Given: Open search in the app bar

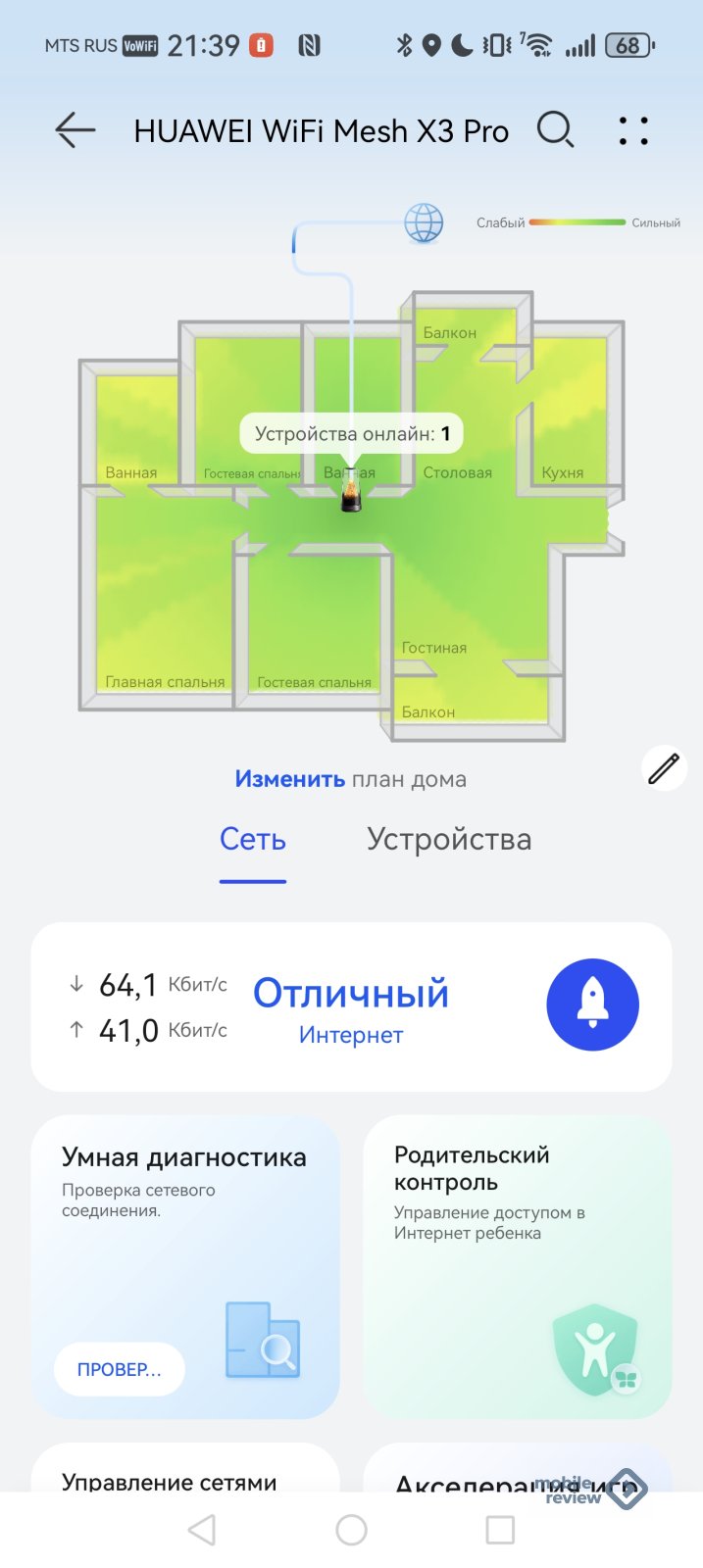Looking at the screenshot, I should tap(555, 130).
